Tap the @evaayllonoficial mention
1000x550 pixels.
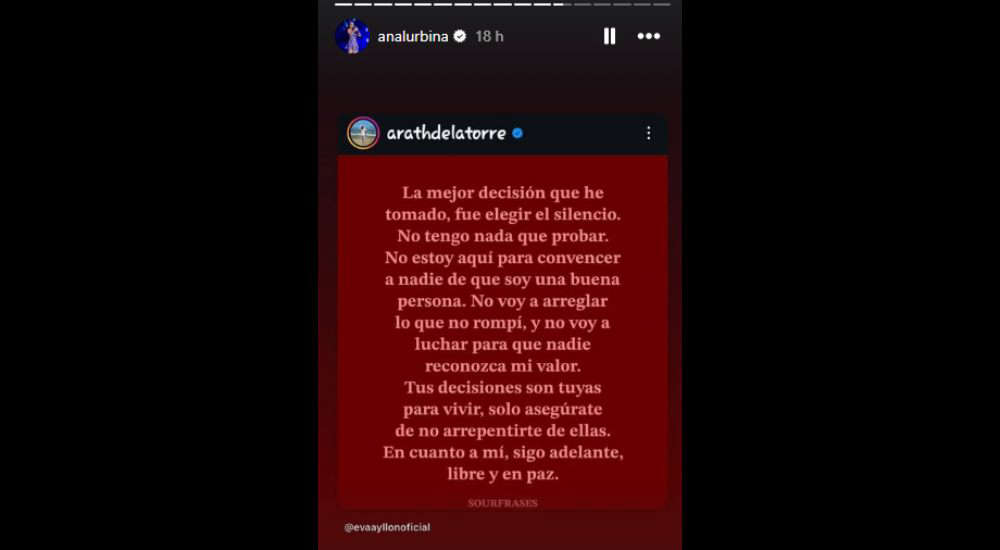[387, 527]
